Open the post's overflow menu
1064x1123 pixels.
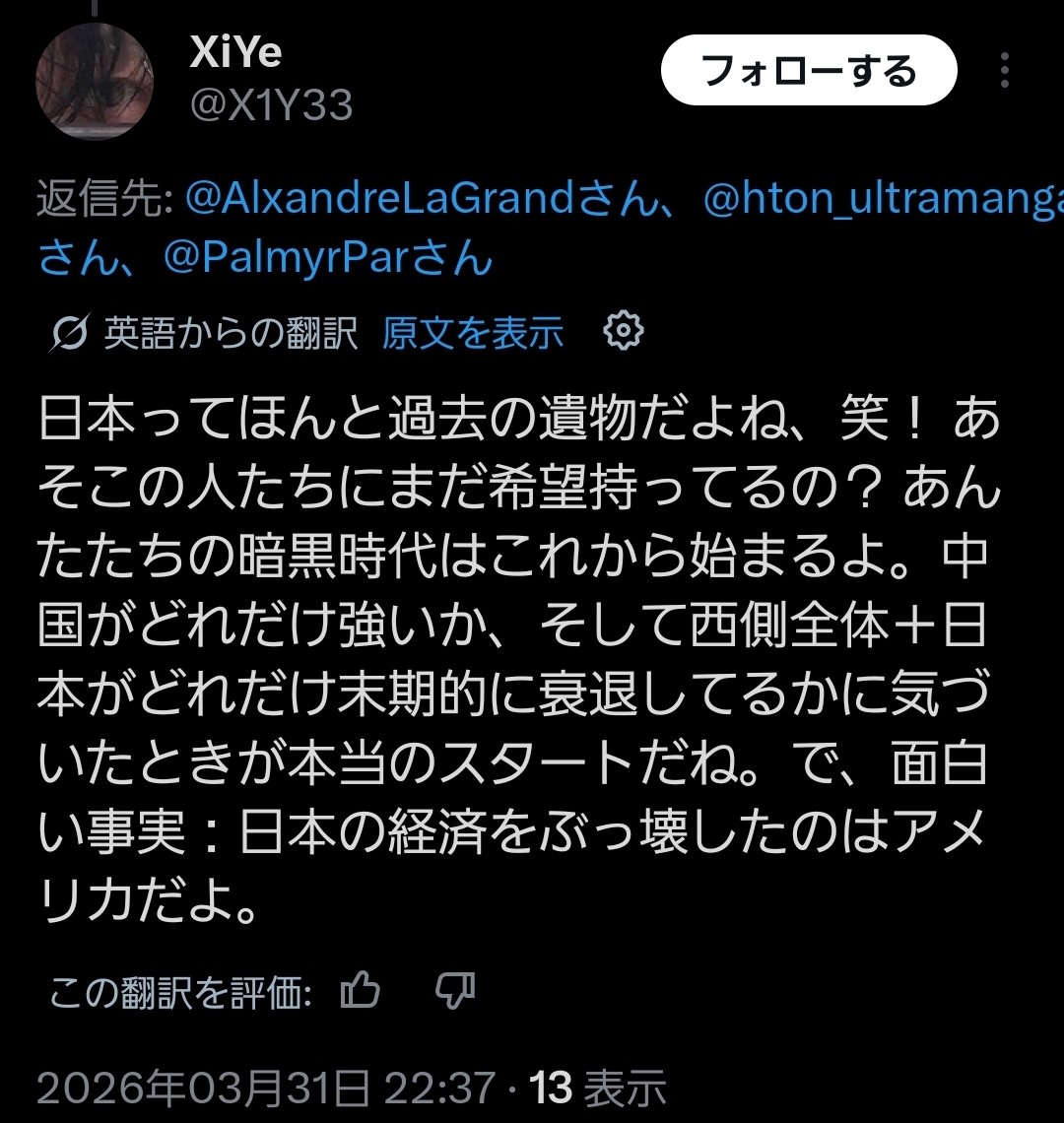tap(1004, 71)
